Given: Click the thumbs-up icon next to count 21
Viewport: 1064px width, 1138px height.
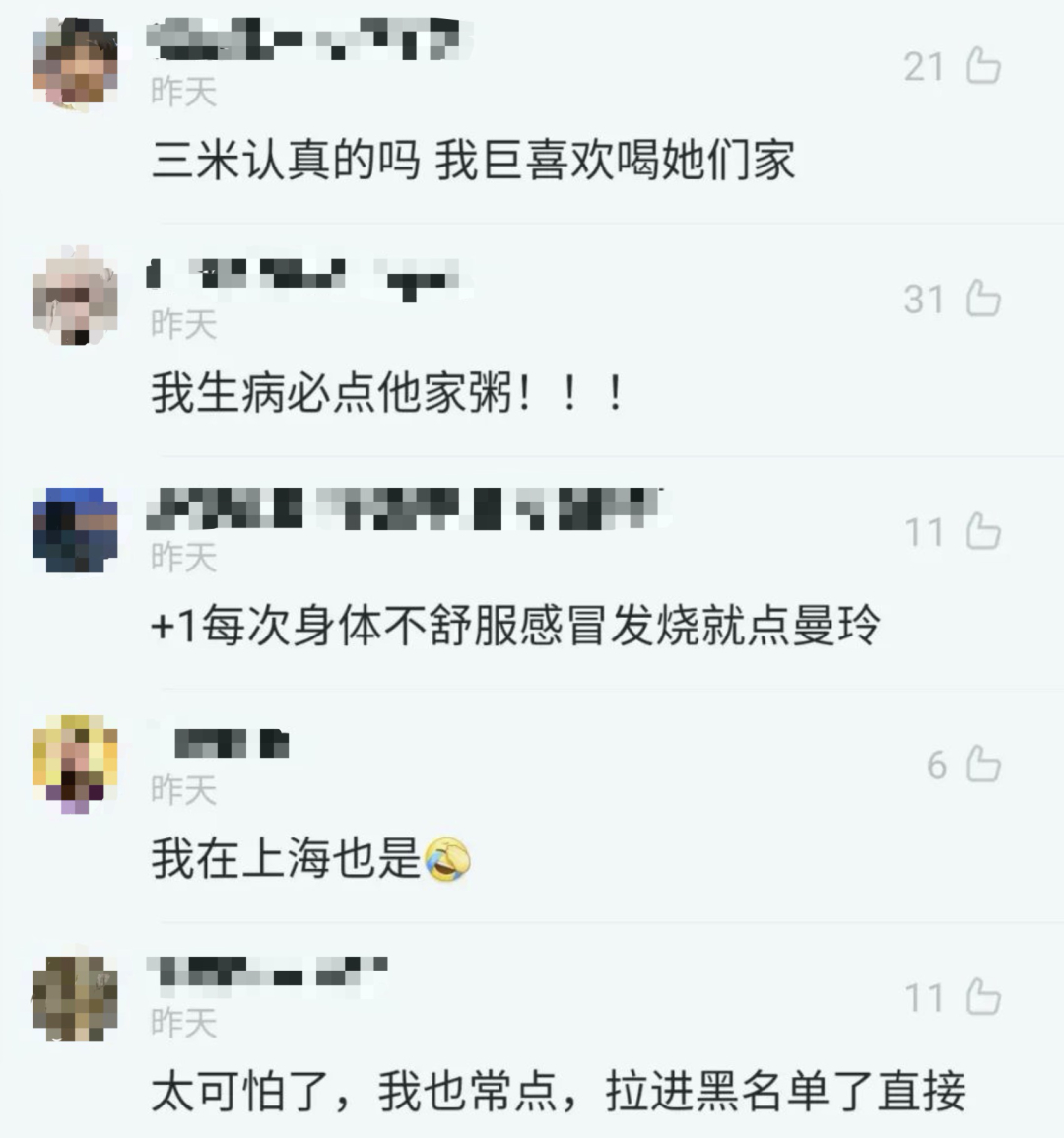Looking at the screenshot, I should tap(981, 66).
